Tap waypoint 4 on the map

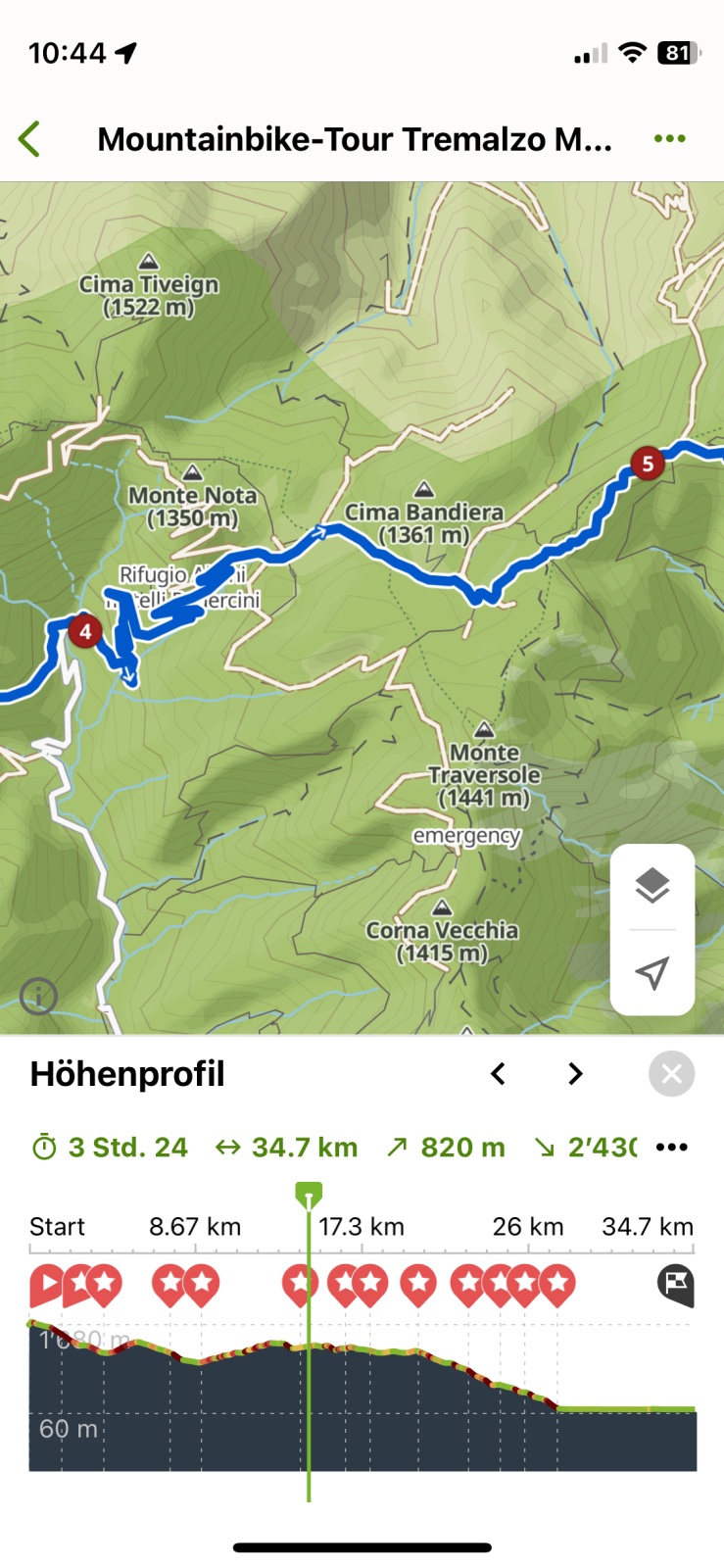pos(85,631)
